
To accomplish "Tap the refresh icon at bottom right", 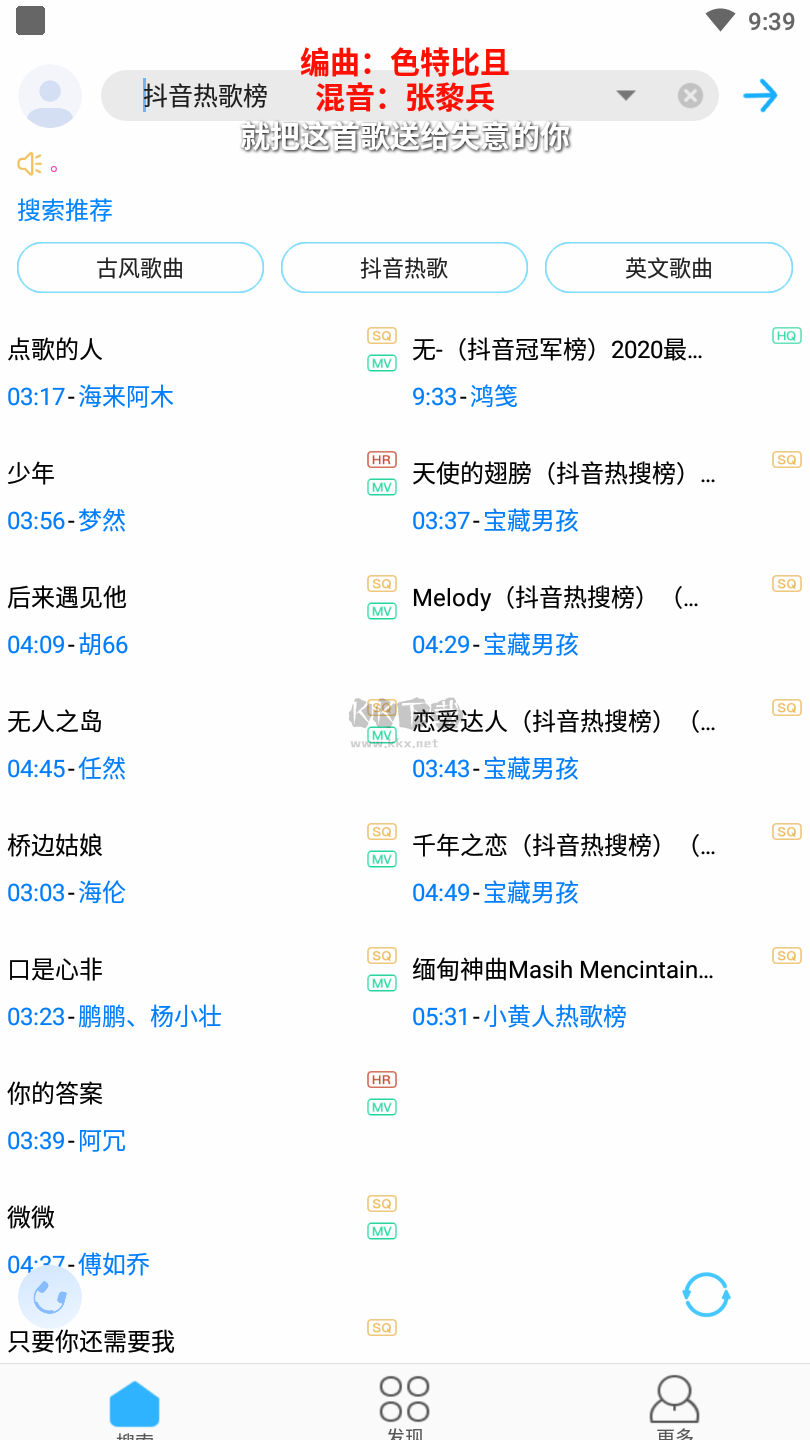I will click(705, 1295).
